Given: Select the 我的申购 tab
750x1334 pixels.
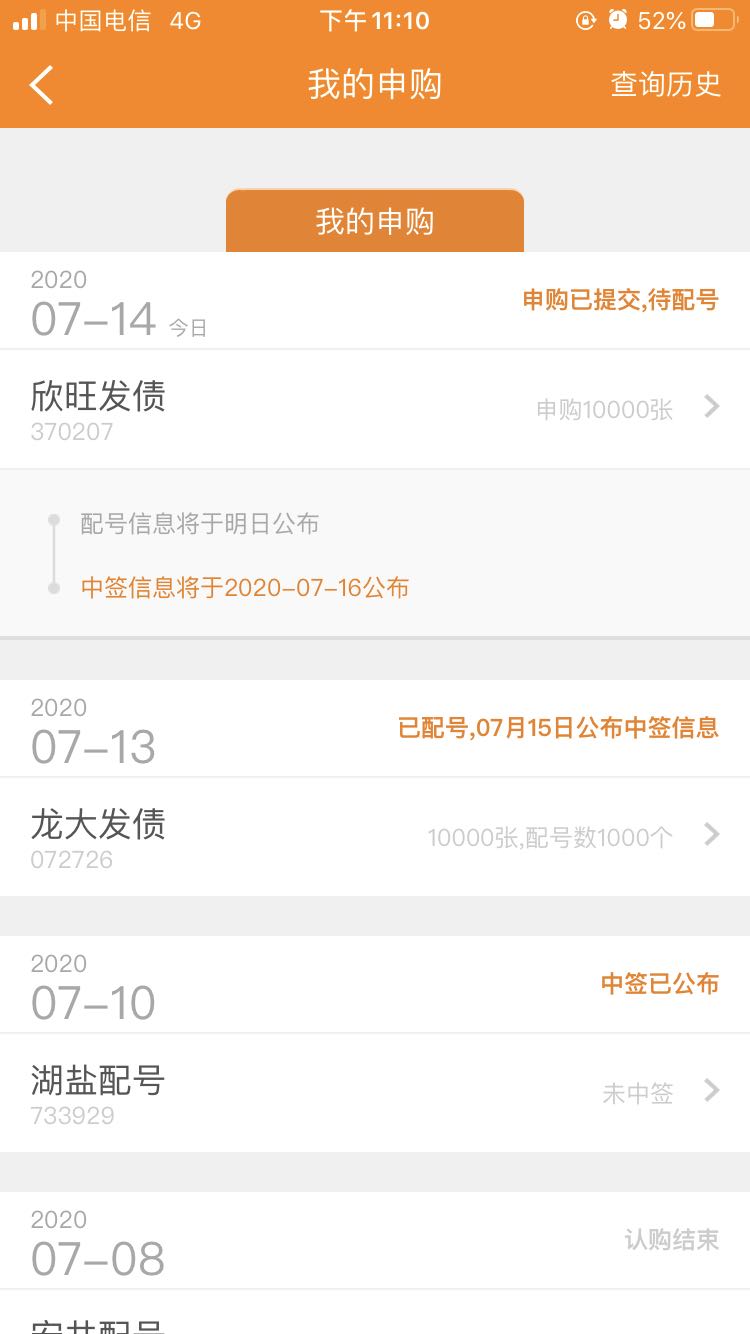Looking at the screenshot, I should point(375,221).
